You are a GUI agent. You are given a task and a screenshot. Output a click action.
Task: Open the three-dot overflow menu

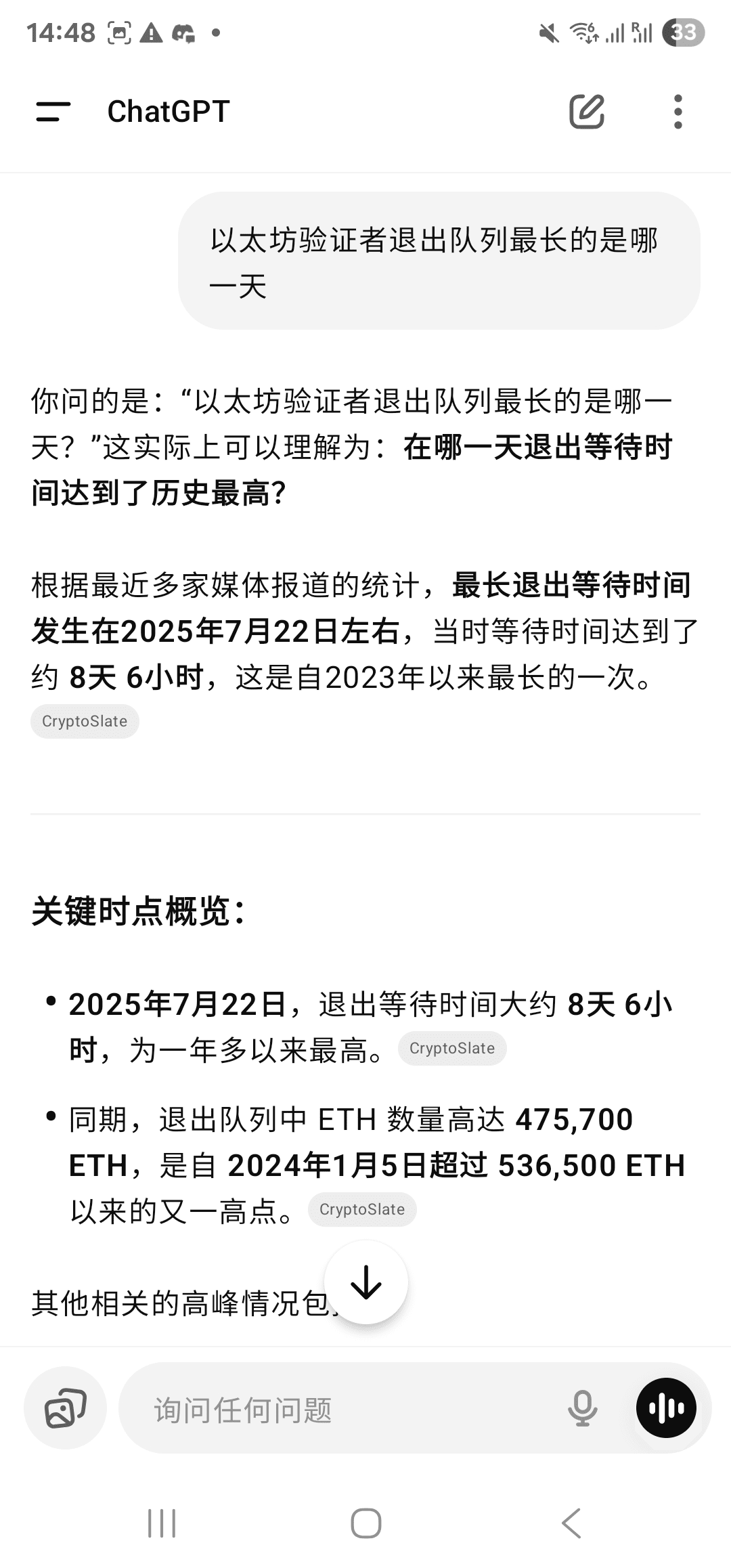coord(678,112)
